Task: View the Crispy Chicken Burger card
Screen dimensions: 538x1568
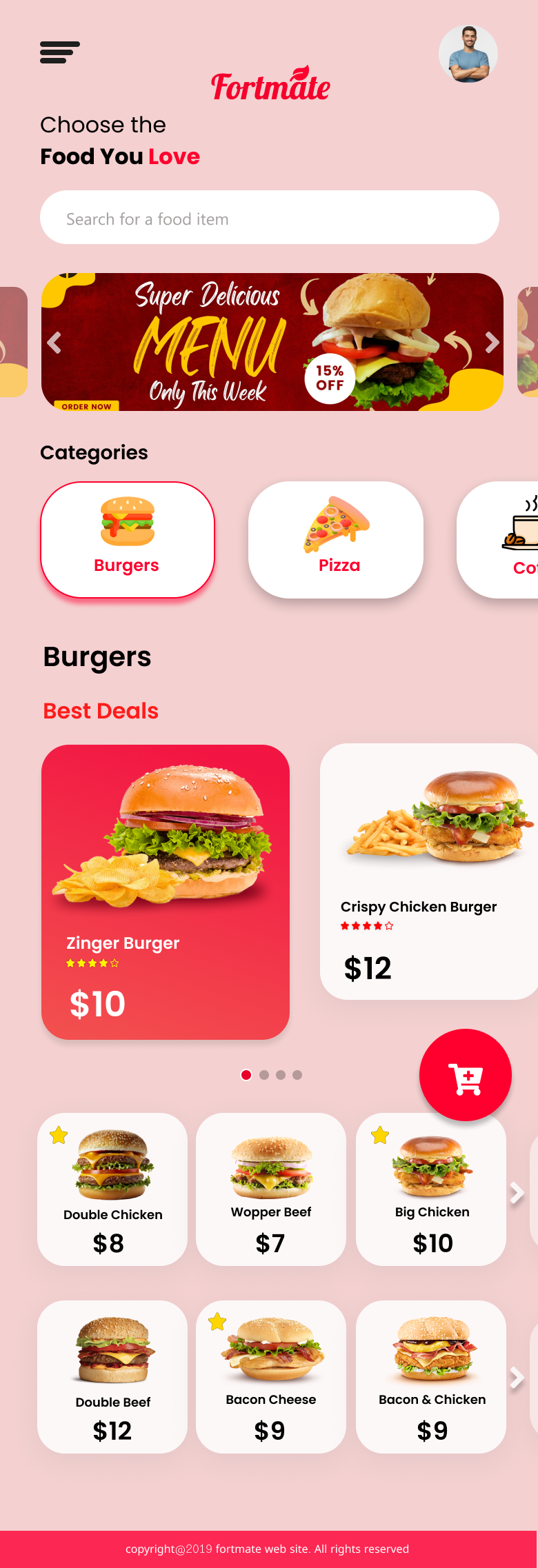Action: tap(429, 871)
